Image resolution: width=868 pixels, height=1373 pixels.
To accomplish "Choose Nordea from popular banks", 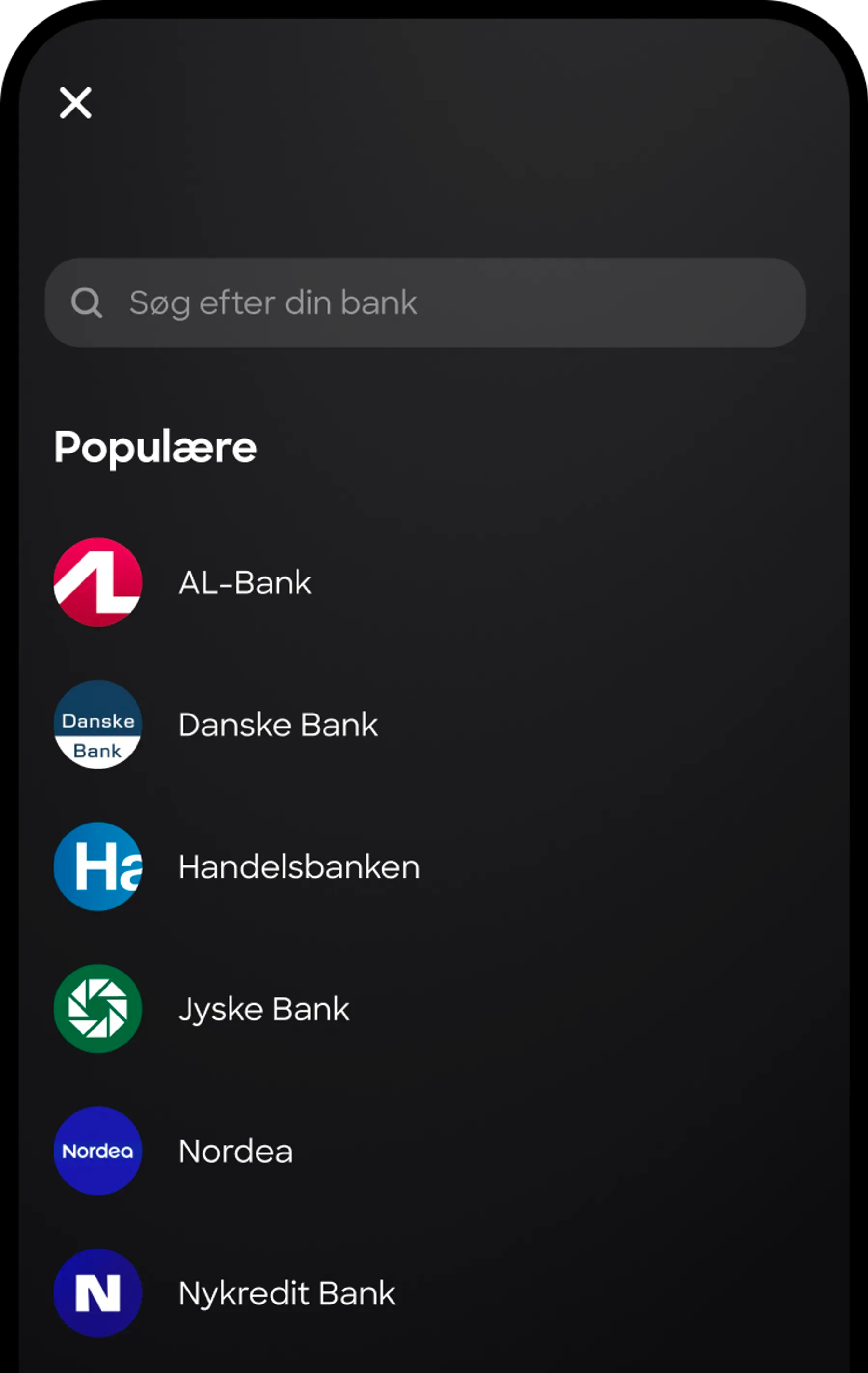I will 235,1150.
